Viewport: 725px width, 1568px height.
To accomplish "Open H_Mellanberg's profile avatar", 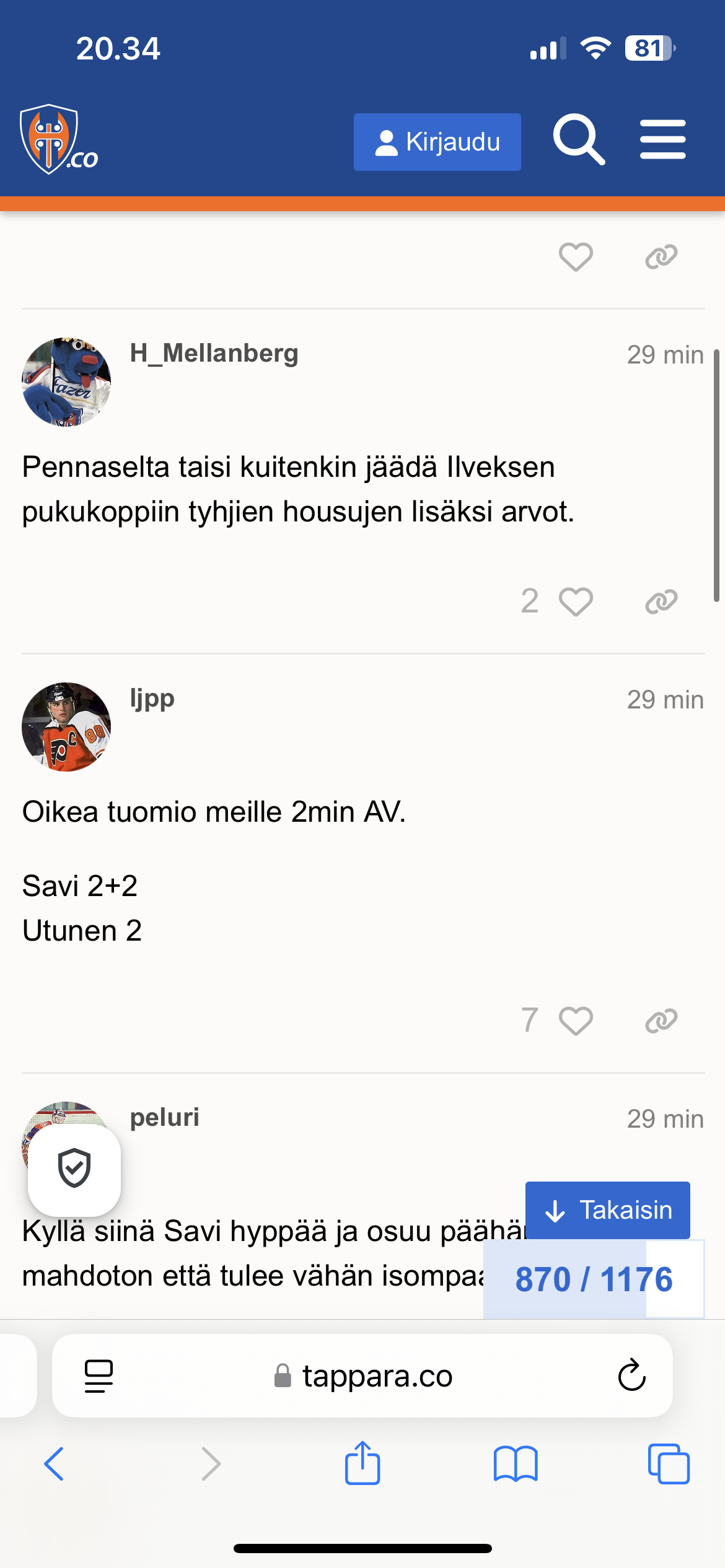I will click(66, 382).
